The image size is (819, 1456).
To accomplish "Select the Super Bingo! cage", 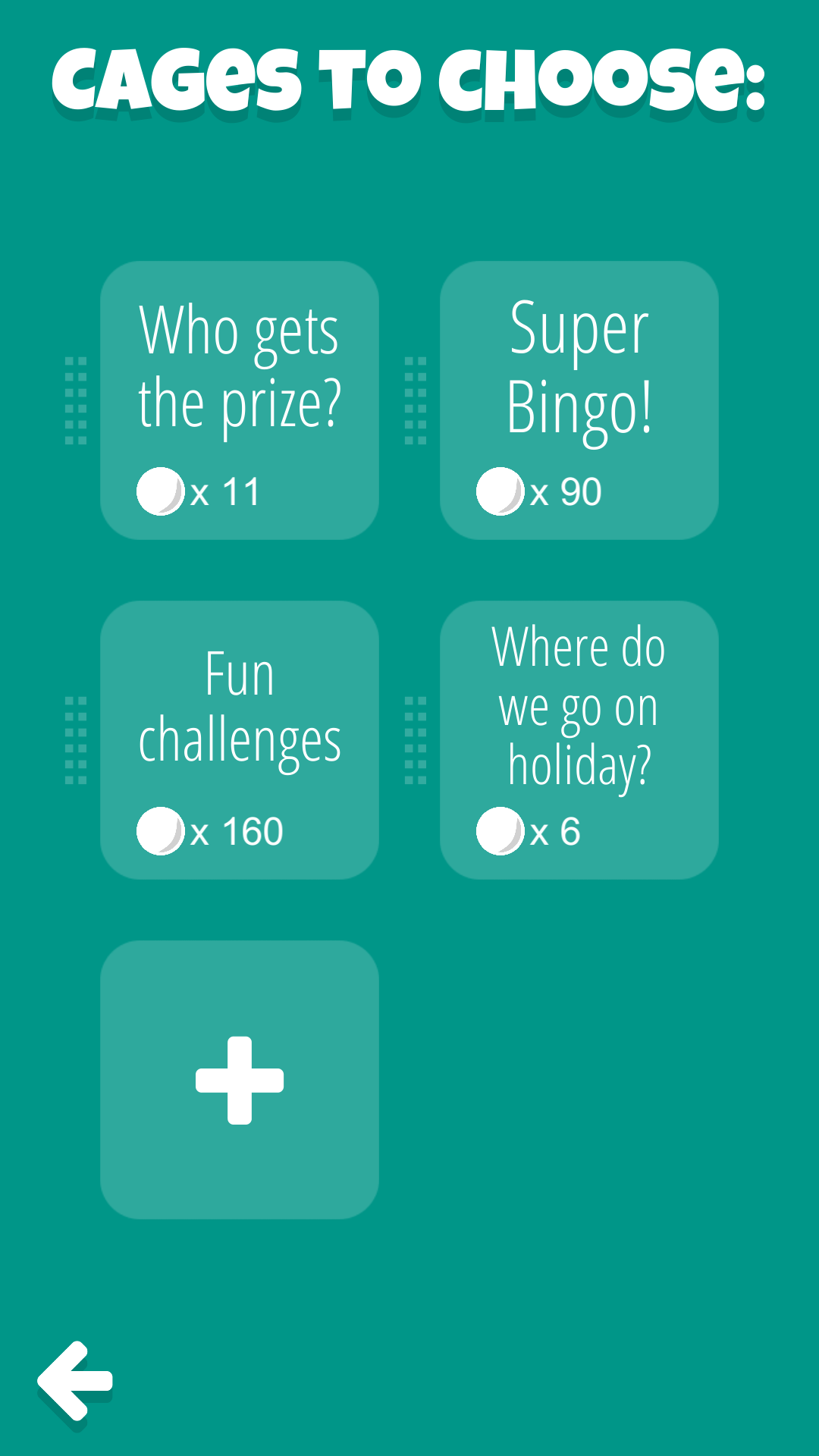I will coord(579,400).
